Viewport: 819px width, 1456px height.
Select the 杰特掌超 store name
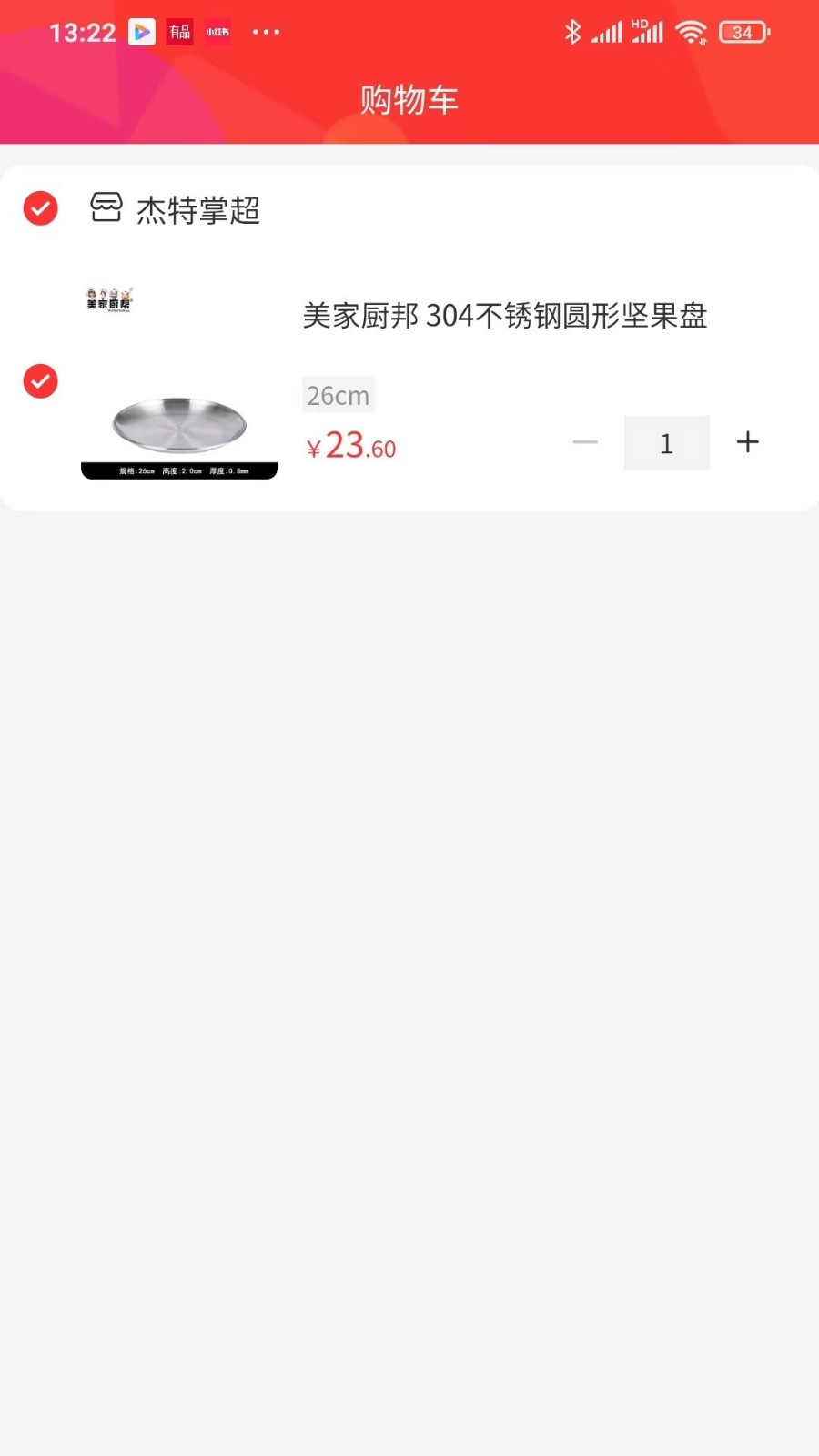(197, 209)
